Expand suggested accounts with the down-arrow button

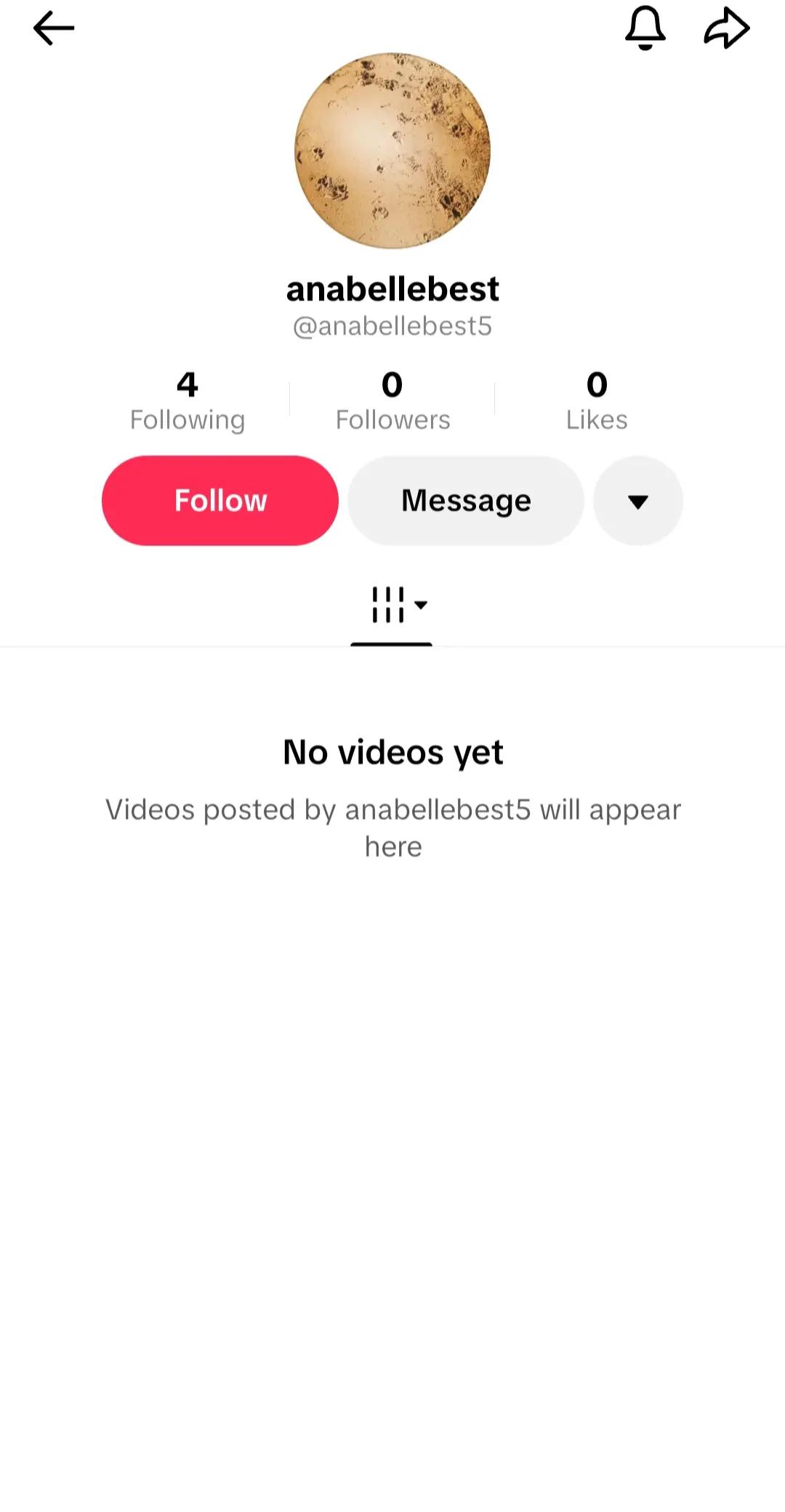[x=638, y=501]
